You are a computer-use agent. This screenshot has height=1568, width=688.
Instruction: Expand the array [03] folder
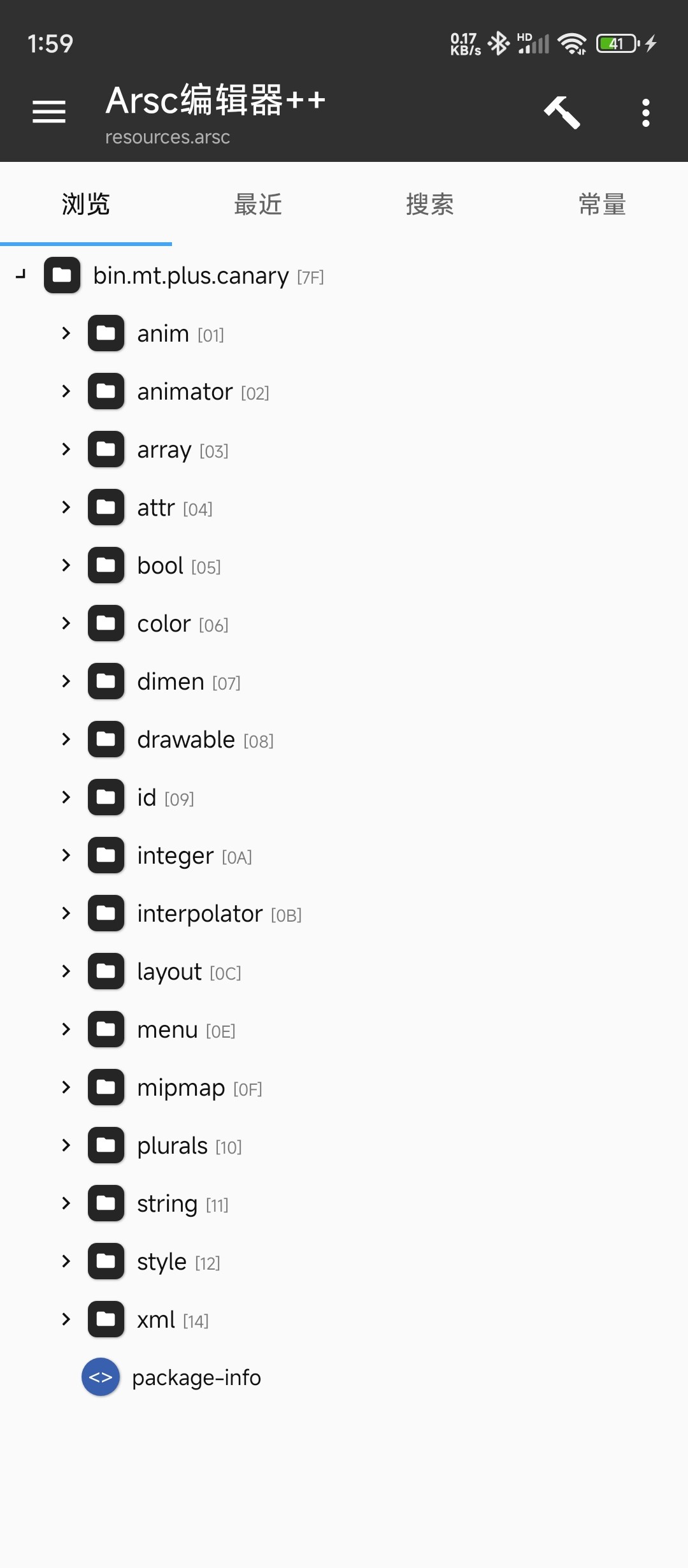[x=66, y=449]
